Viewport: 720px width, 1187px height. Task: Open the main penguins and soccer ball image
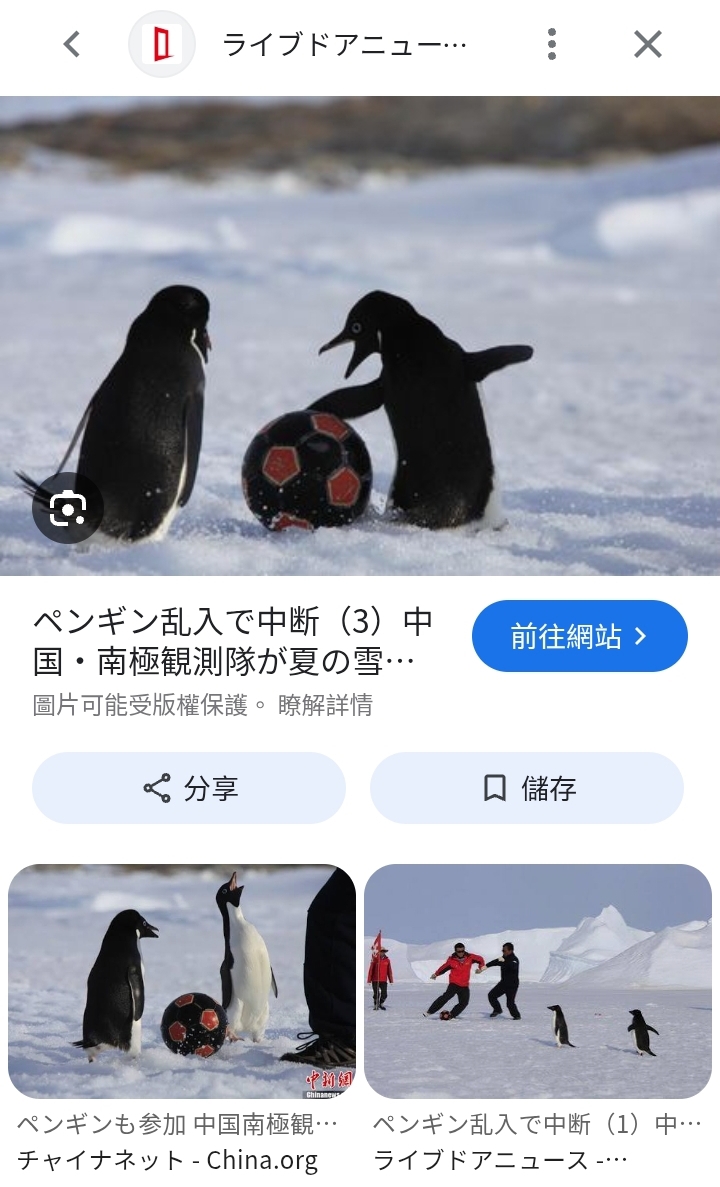coord(360,335)
